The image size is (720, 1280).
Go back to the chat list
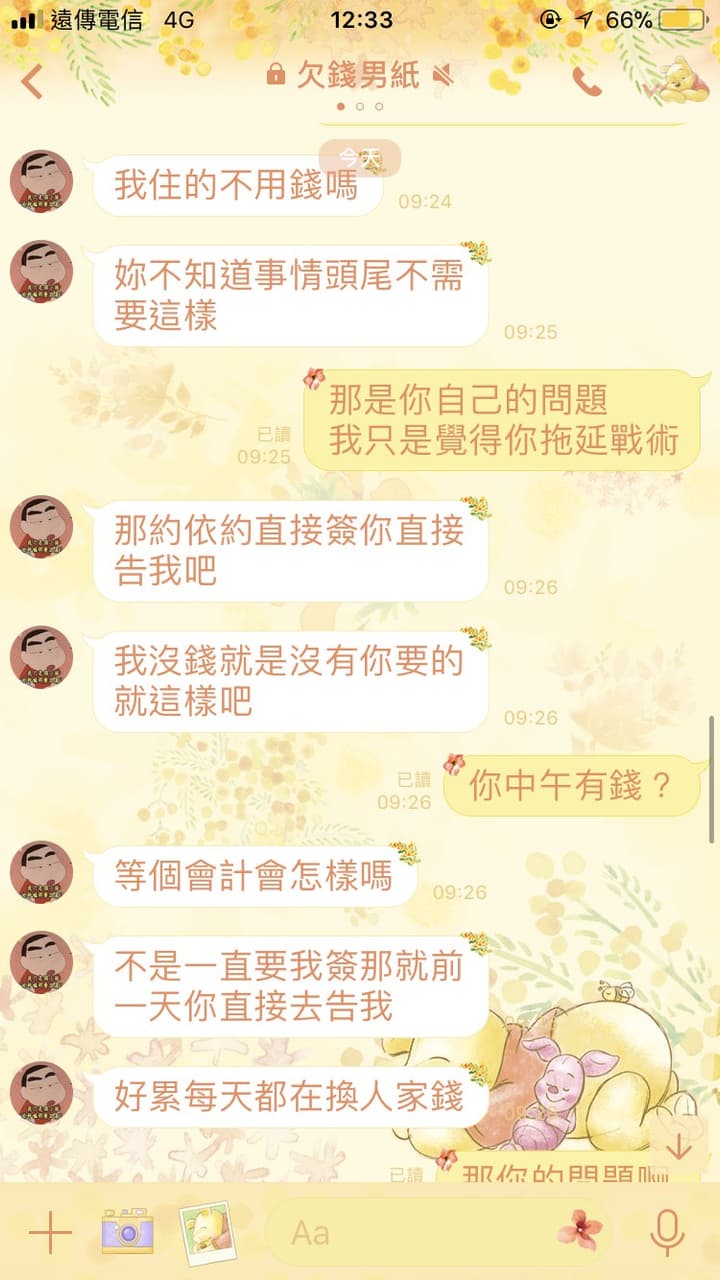pyautogui.click(x=32, y=81)
